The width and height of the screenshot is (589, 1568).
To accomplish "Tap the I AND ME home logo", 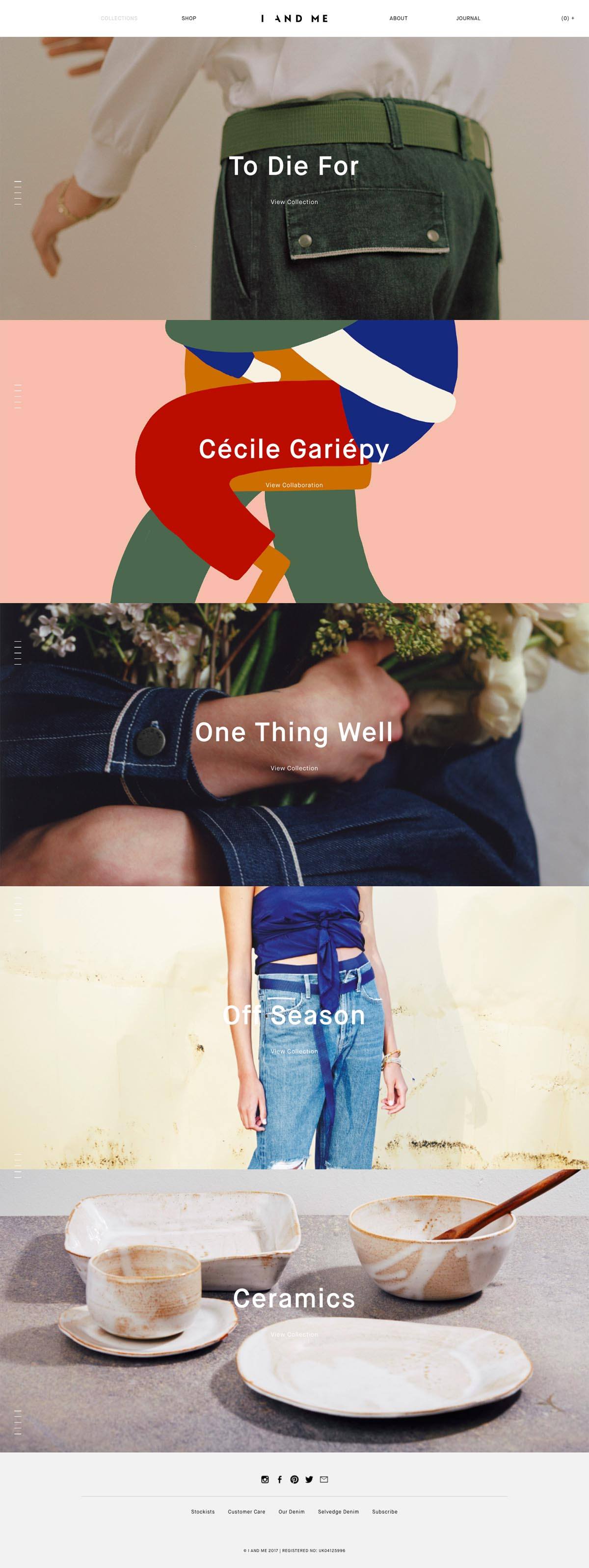I will [294, 18].
